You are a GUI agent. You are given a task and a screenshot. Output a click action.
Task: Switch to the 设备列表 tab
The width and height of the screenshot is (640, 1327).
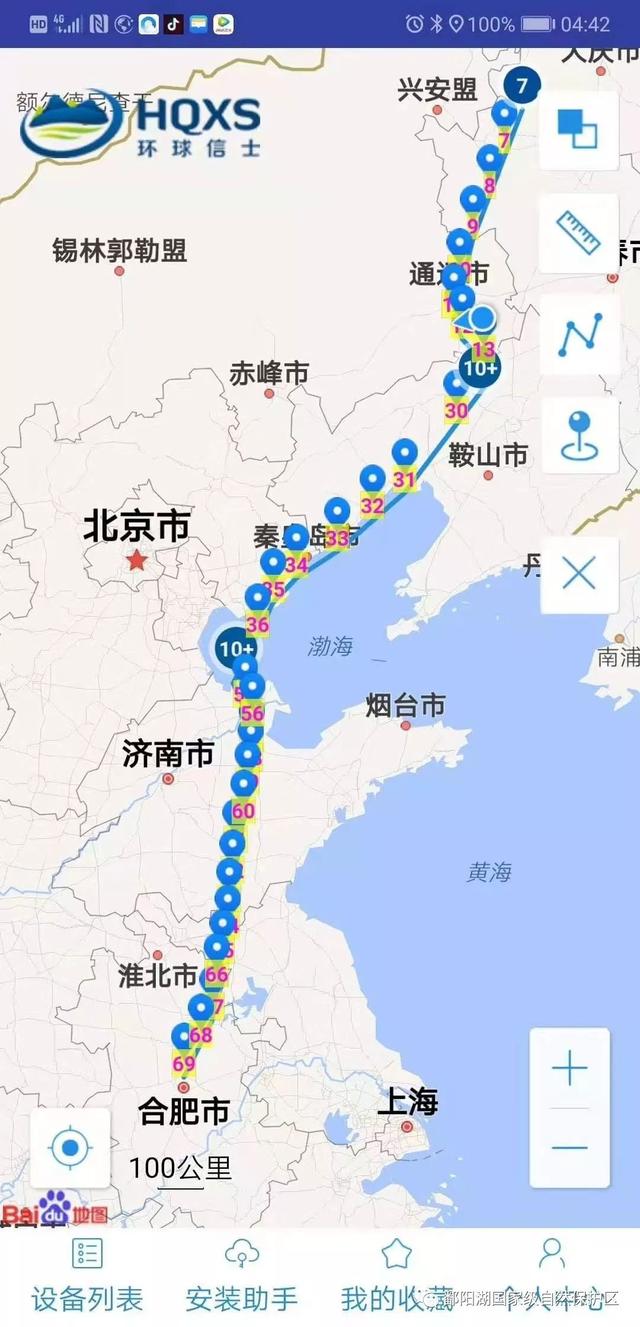coord(87,1276)
